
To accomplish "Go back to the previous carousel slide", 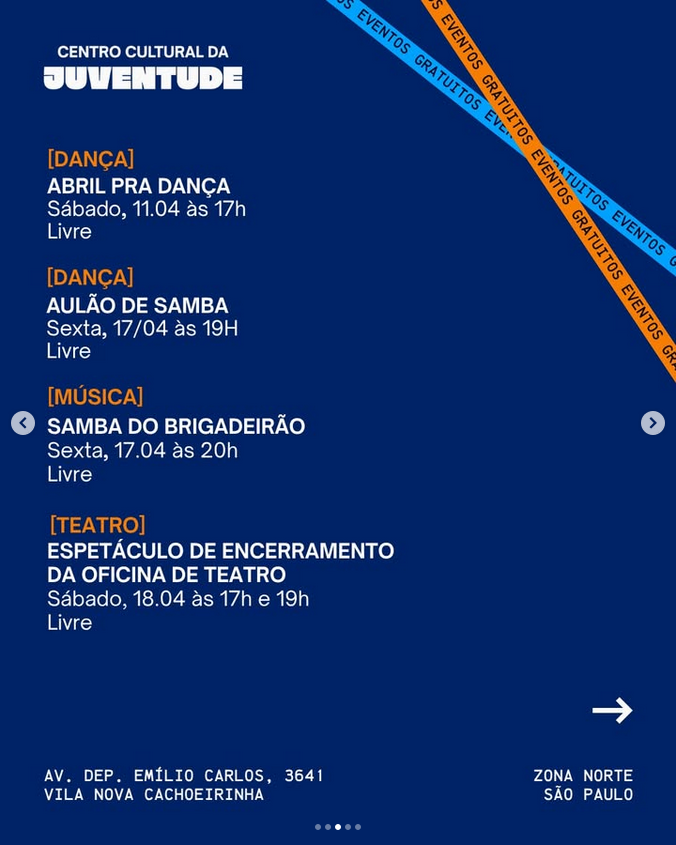I will (23, 423).
